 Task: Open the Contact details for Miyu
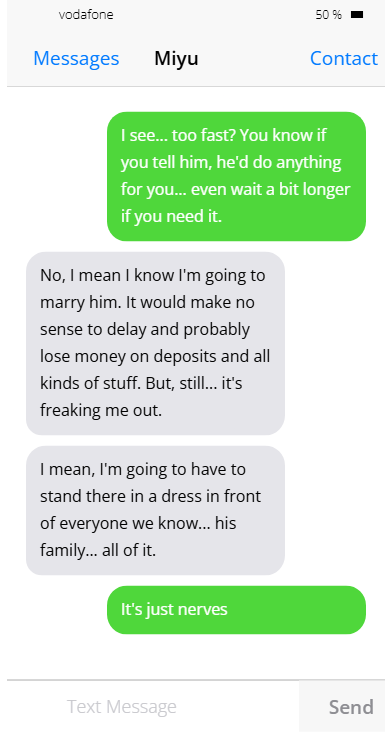[344, 58]
